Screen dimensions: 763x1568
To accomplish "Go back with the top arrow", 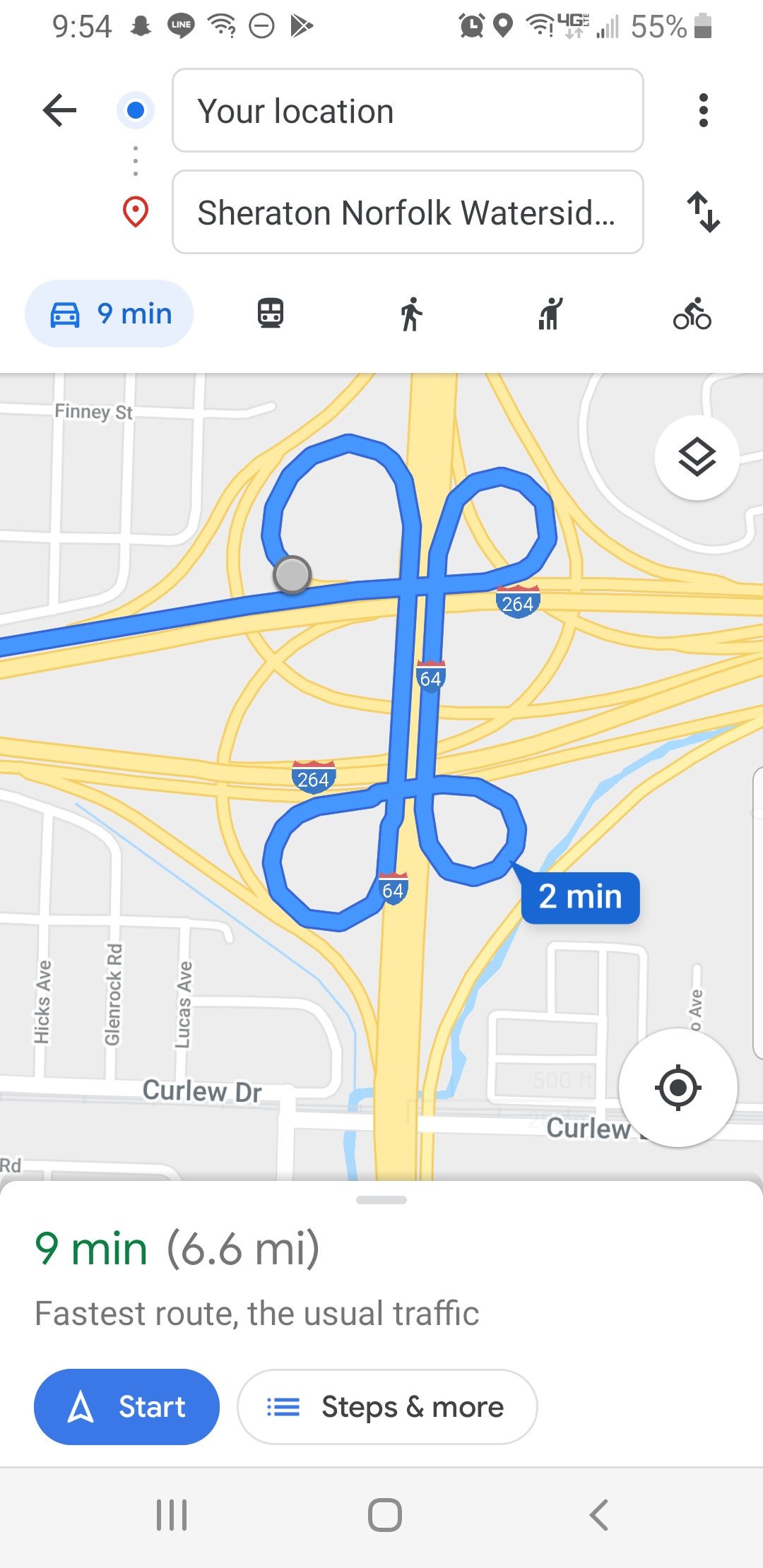I will tap(59, 110).
